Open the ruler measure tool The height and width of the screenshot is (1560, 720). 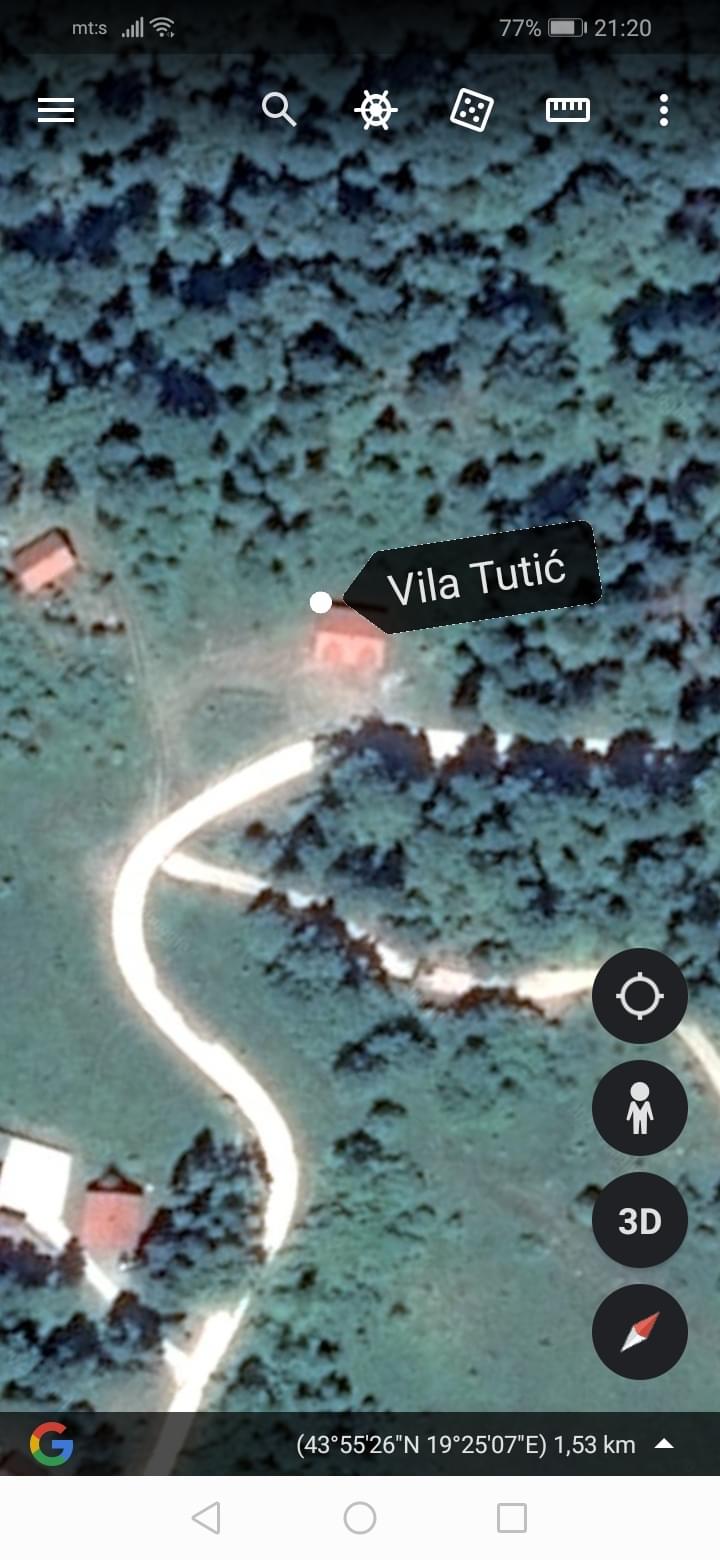[567, 110]
